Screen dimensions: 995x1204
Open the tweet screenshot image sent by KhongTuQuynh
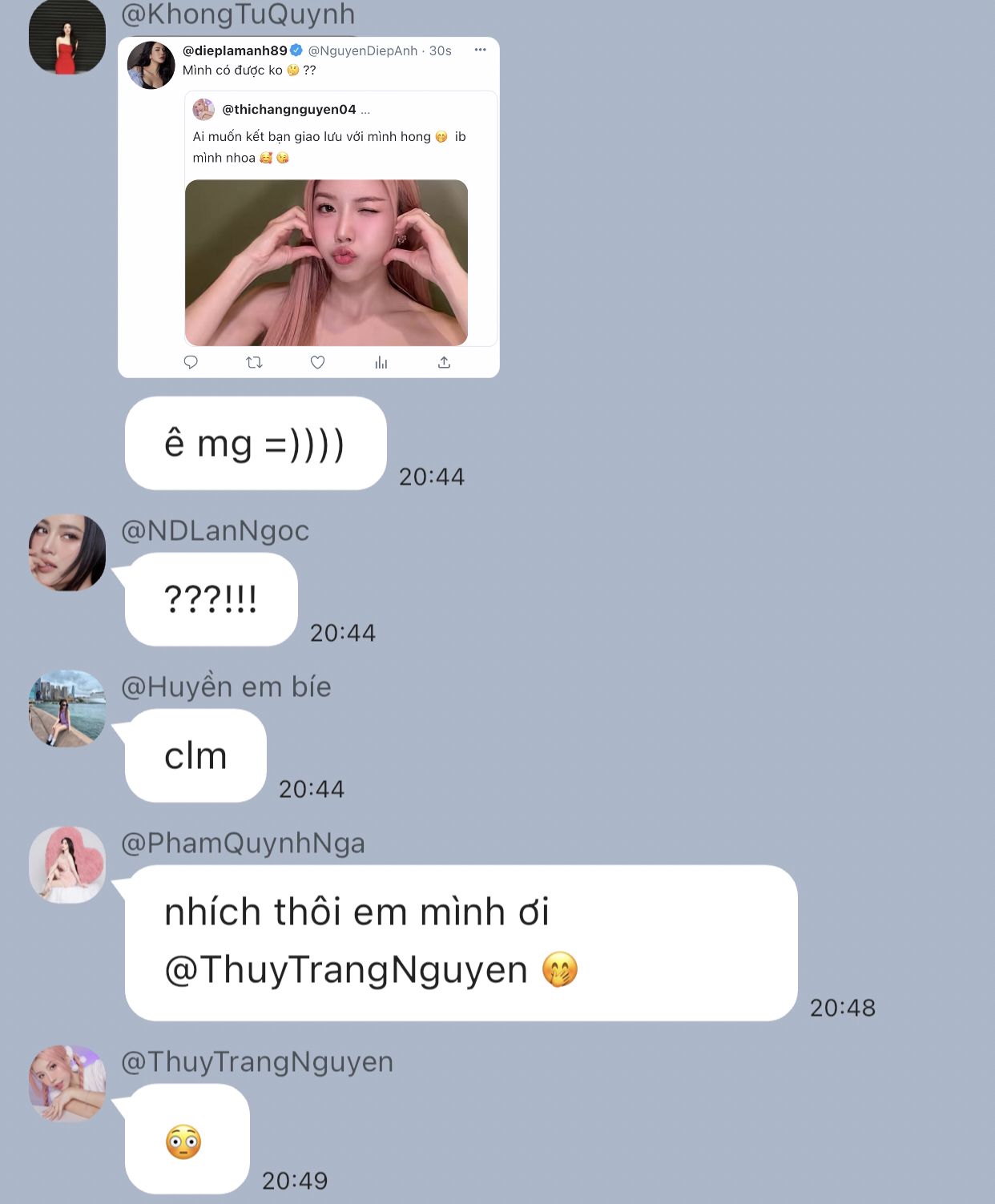pos(308,207)
